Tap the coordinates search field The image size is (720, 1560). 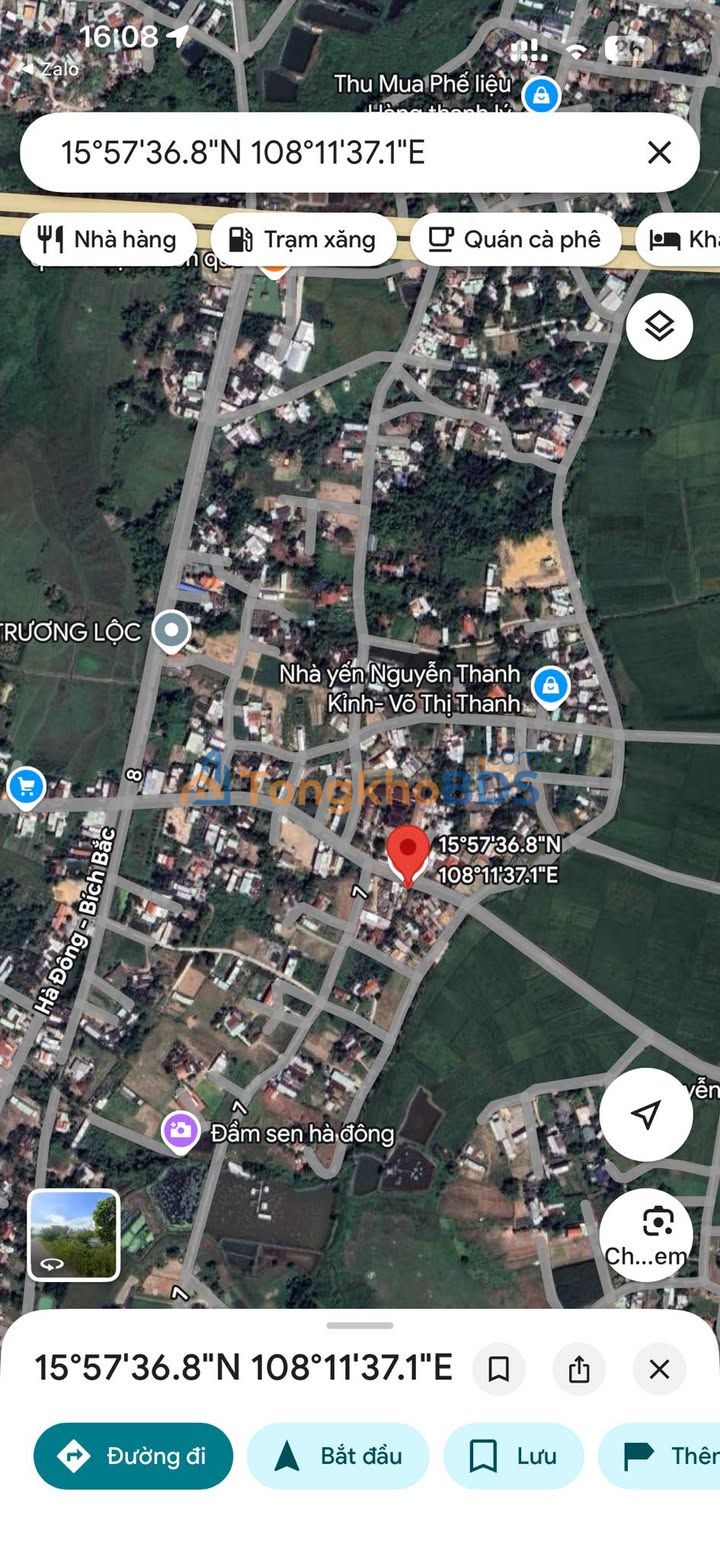pos(340,152)
